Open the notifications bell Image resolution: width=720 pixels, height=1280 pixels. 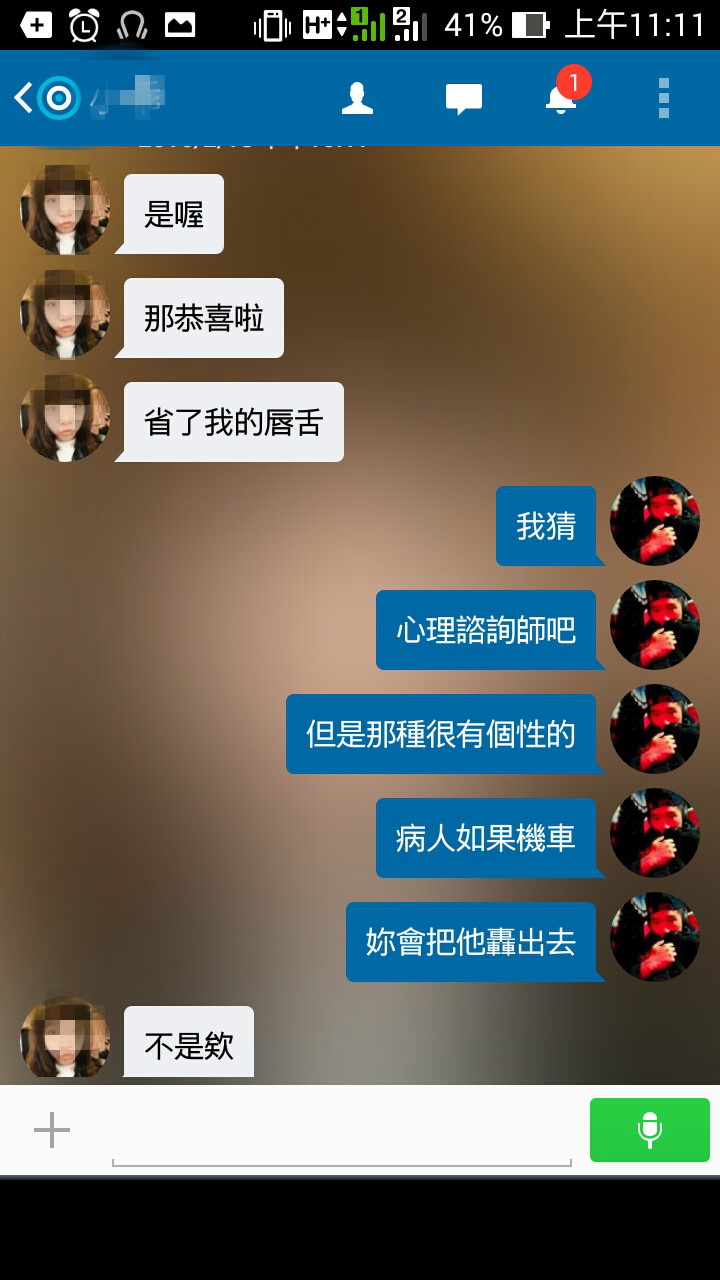point(561,98)
